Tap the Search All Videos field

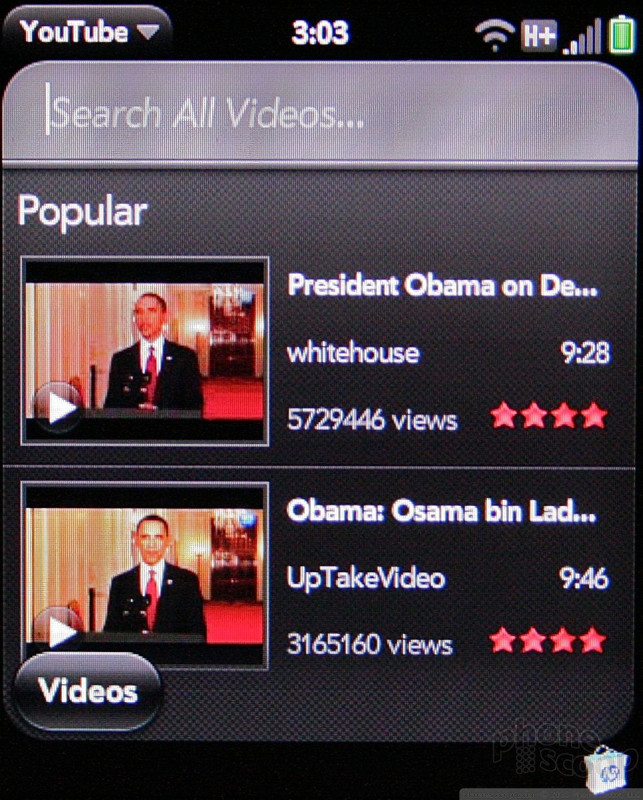320,113
